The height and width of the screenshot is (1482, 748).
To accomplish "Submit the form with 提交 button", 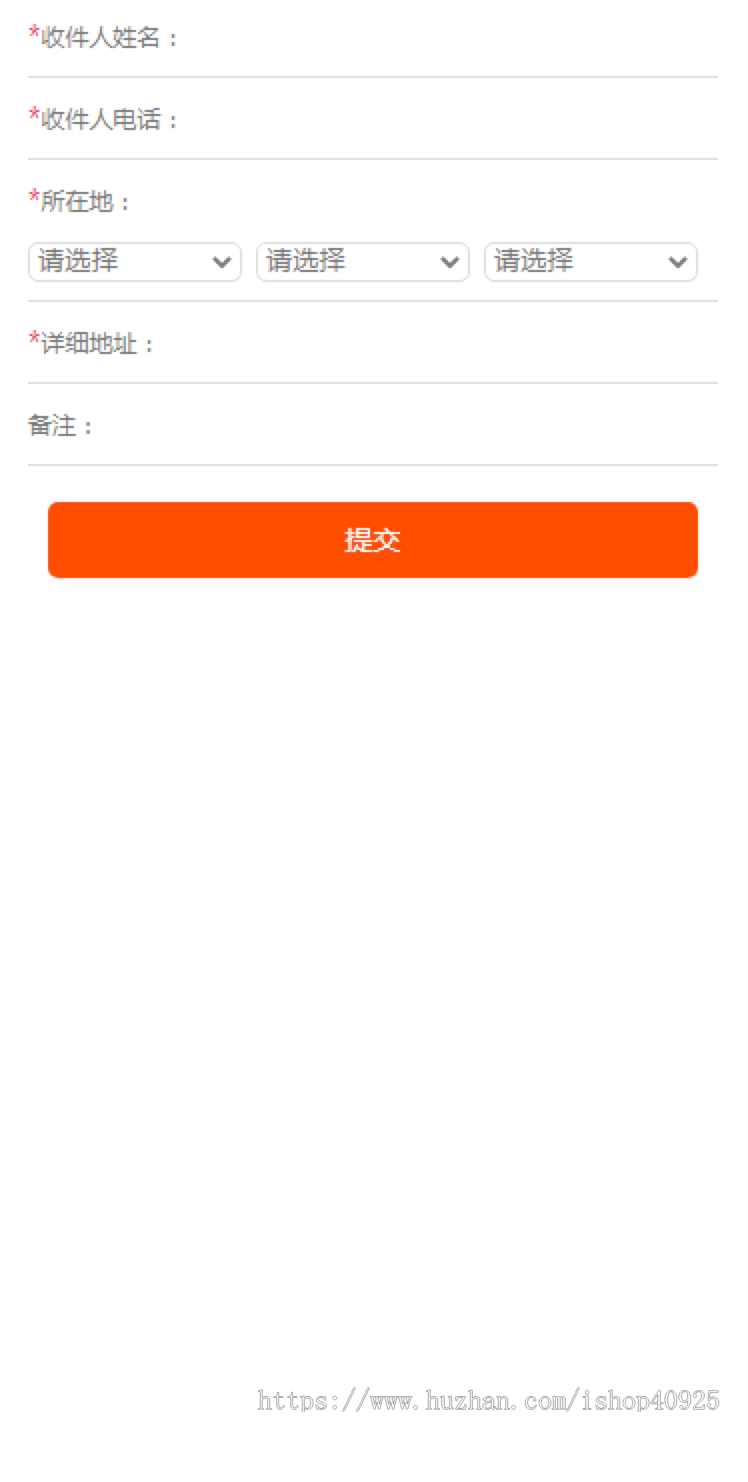I will [x=373, y=540].
